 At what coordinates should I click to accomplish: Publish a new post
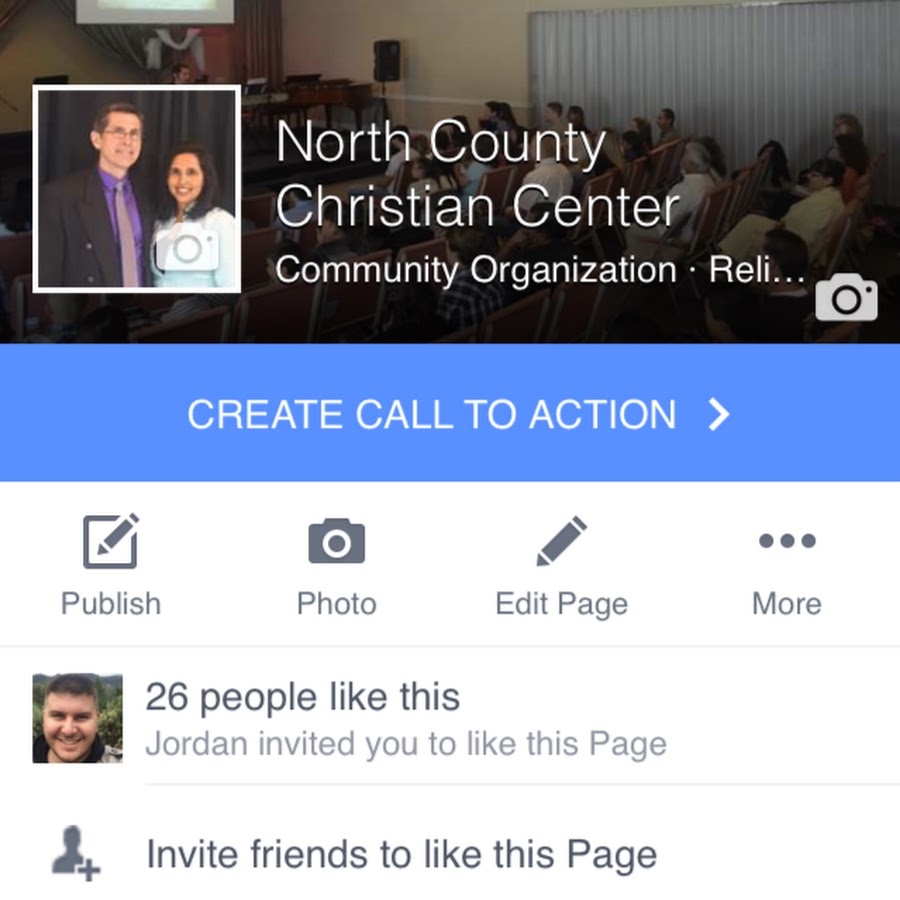(111, 565)
